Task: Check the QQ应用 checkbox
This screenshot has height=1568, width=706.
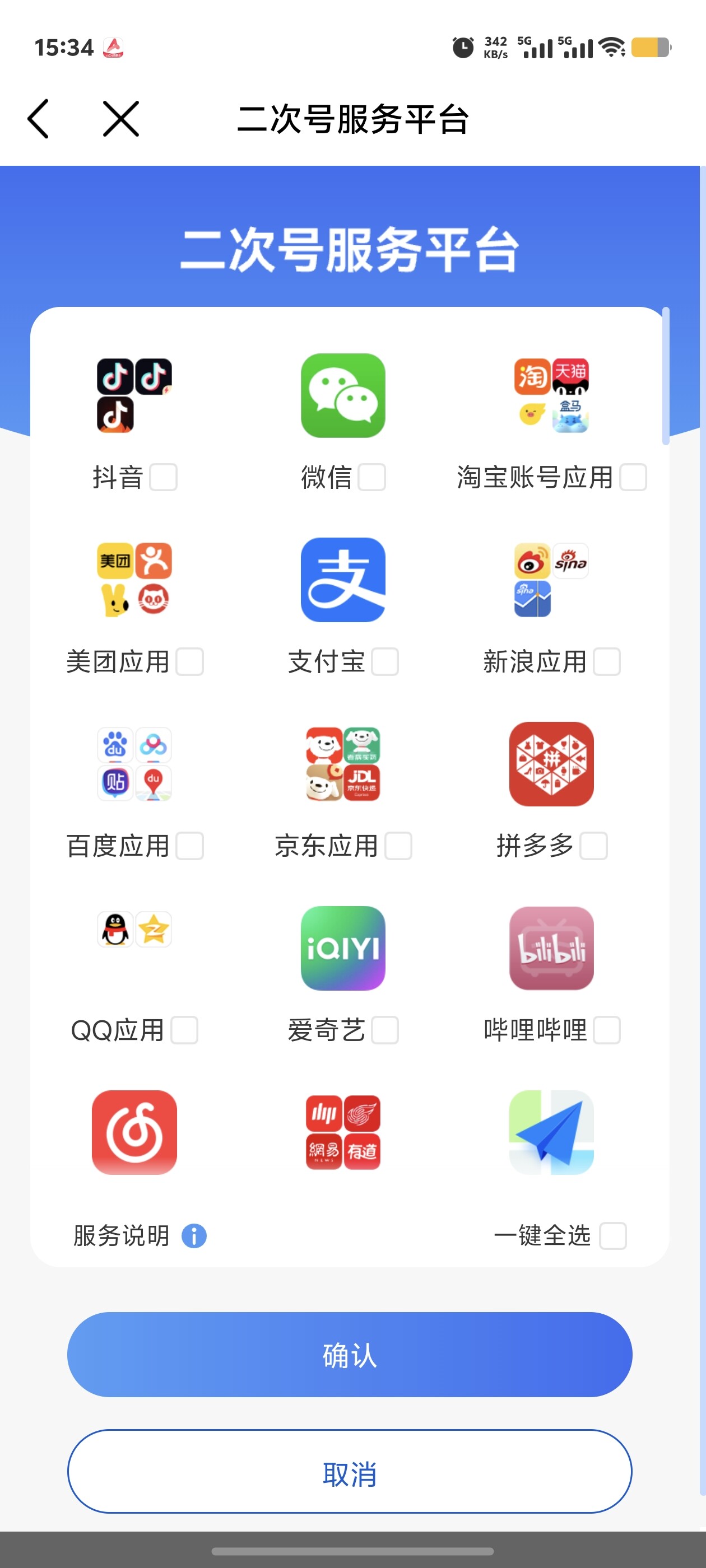Action: [x=184, y=1030]
